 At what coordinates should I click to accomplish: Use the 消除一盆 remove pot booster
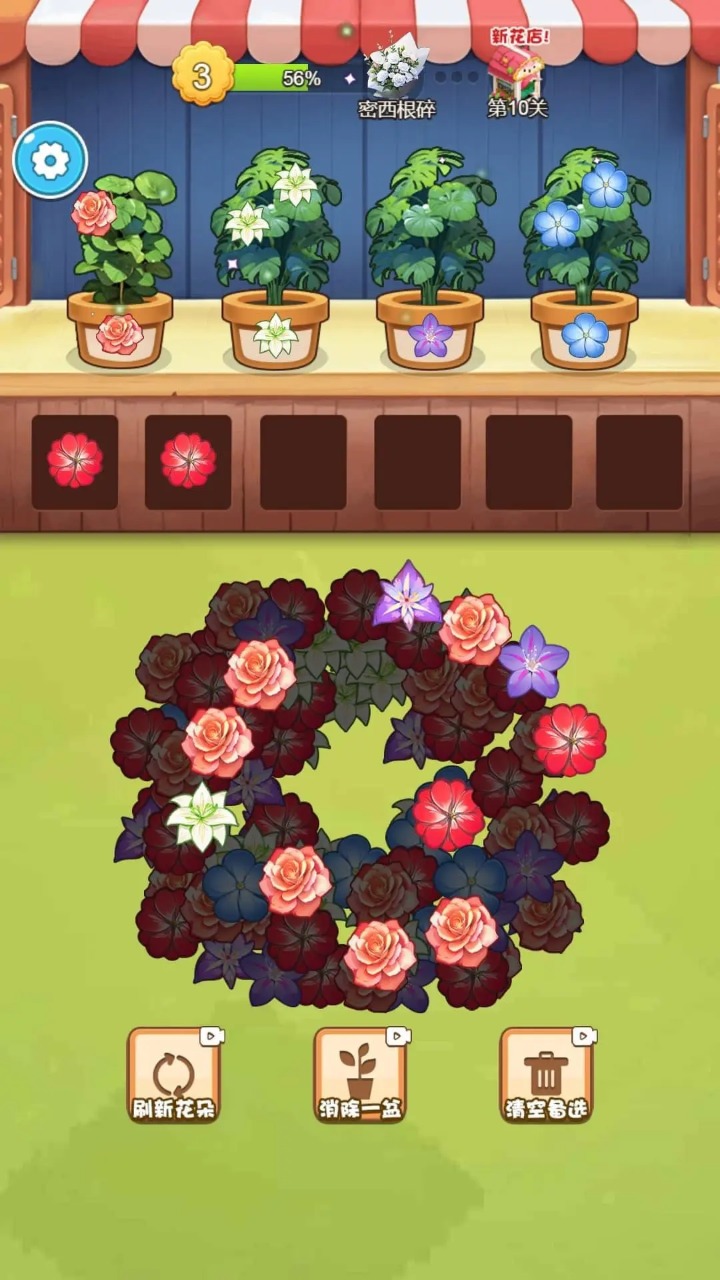(360, 1075)
